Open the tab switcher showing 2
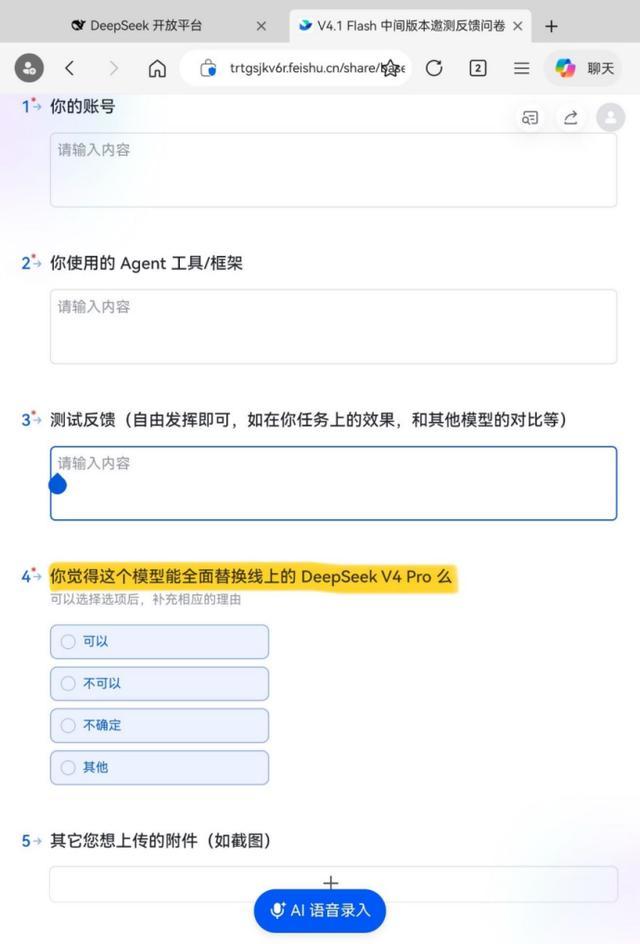 [478, 68]
